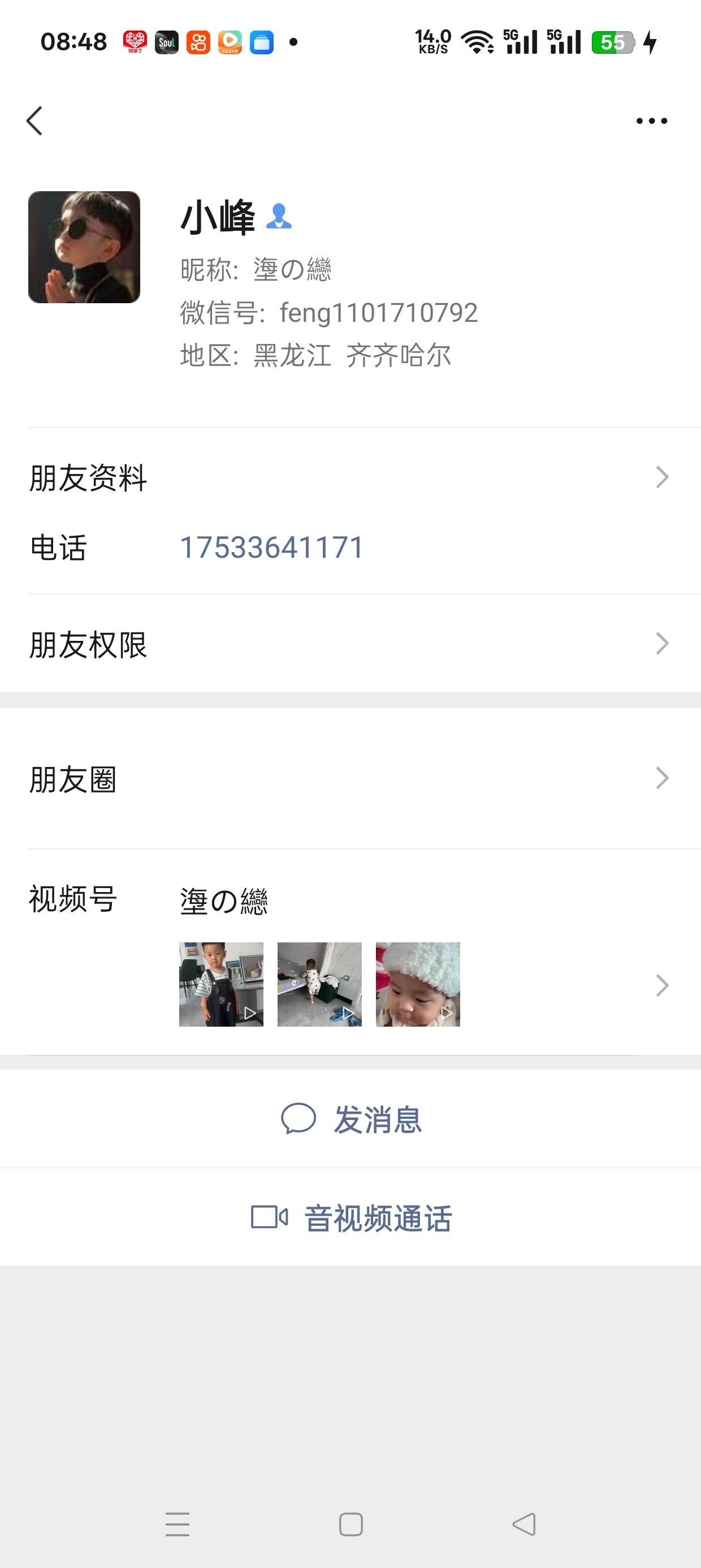
Task: Tap phone number 17533641171
Action: click(271, 547)
